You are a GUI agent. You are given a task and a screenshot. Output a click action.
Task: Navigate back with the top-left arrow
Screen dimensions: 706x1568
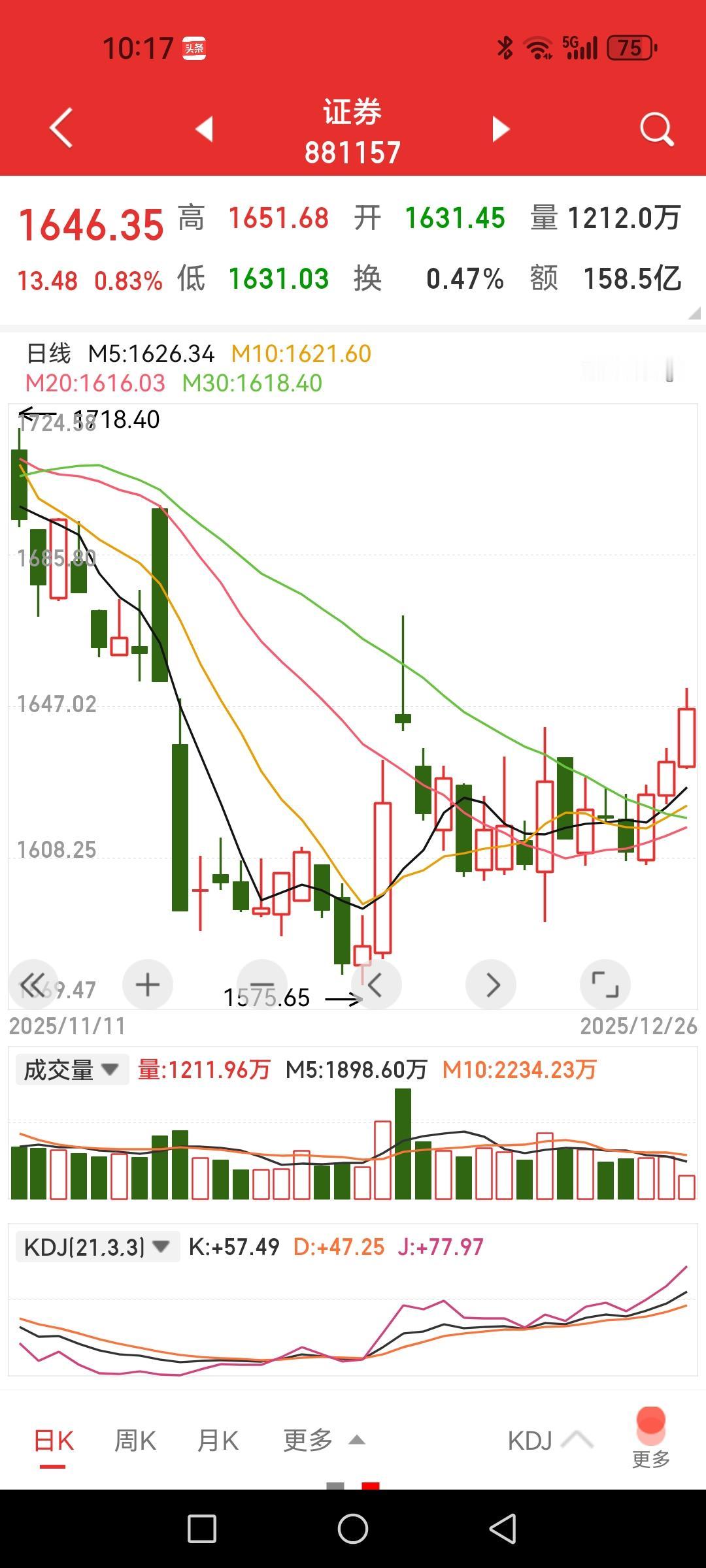60,129
